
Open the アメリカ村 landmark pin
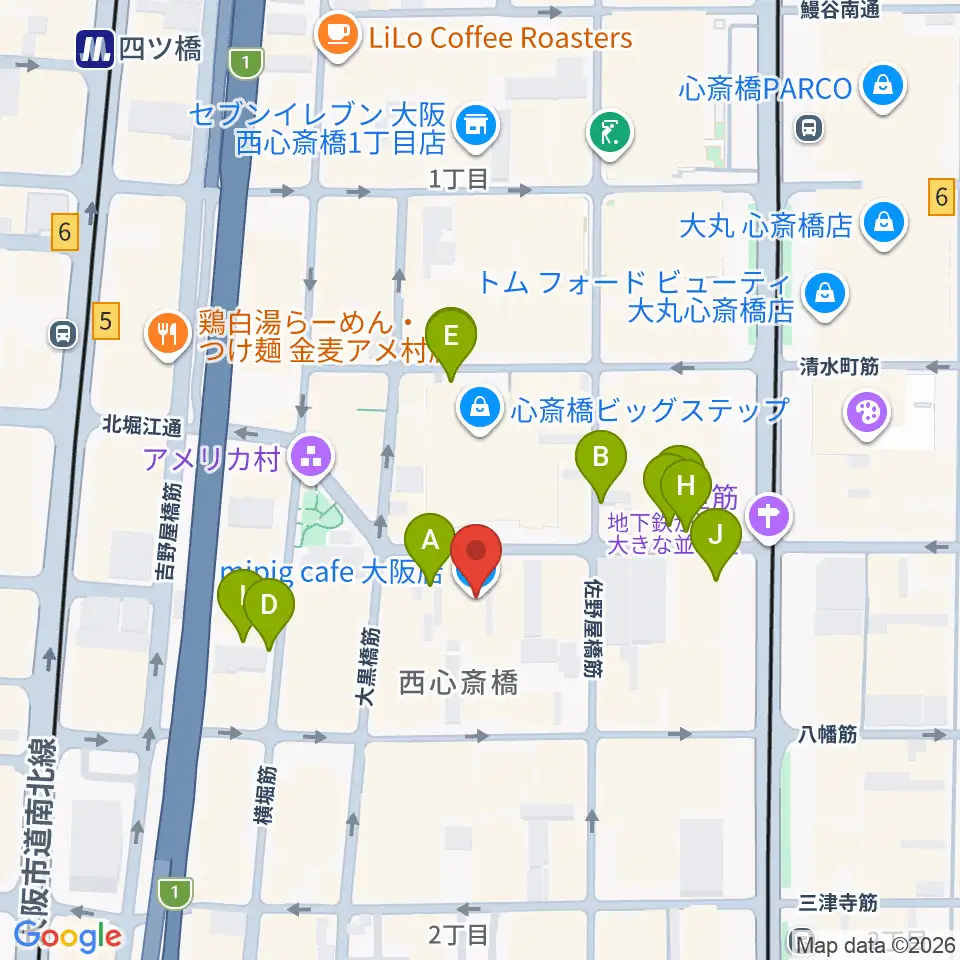click(312, 460)
